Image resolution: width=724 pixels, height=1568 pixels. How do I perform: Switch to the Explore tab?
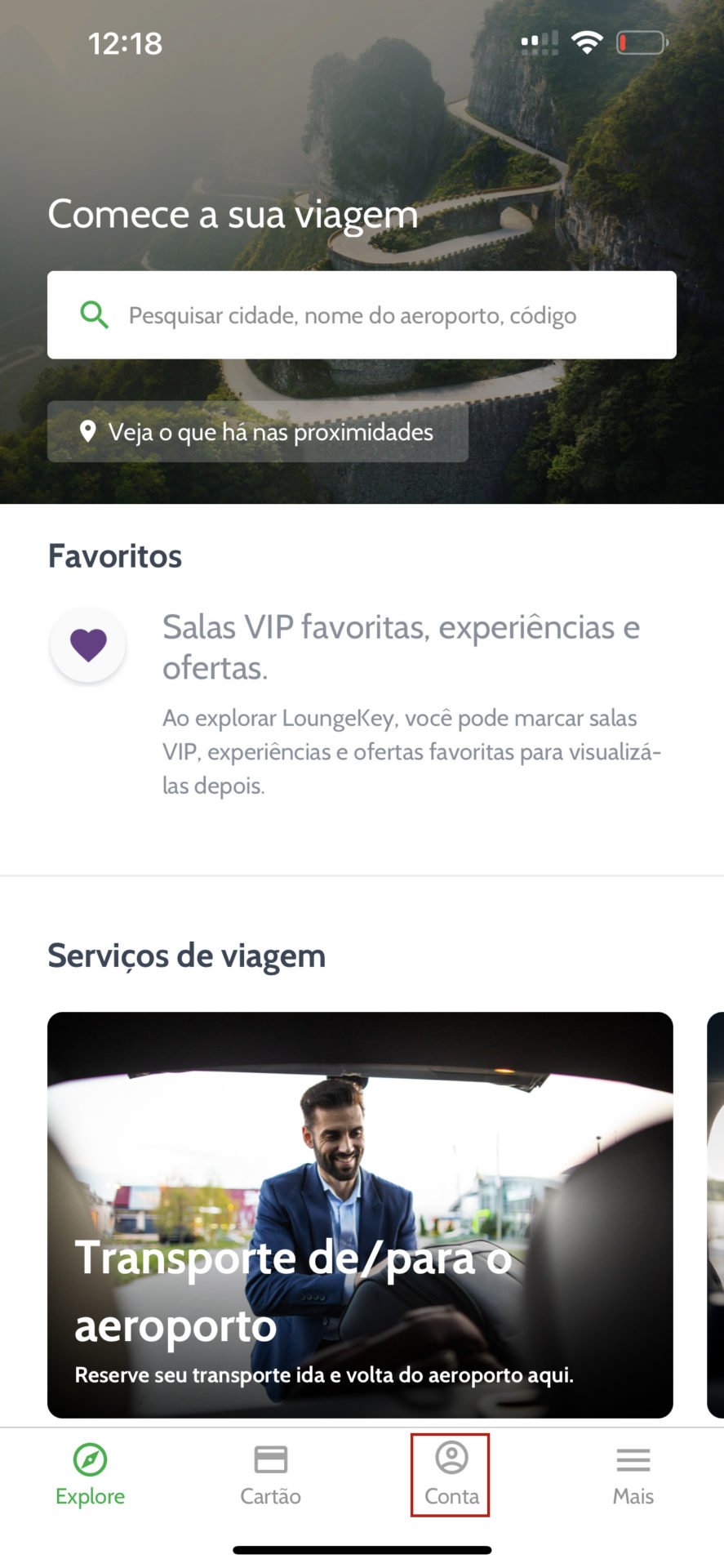(x=90, y=1476)
